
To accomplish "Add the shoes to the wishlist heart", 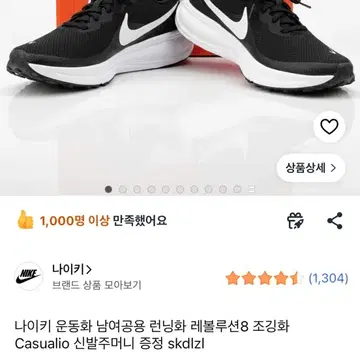I will click(x=329, y=127).
